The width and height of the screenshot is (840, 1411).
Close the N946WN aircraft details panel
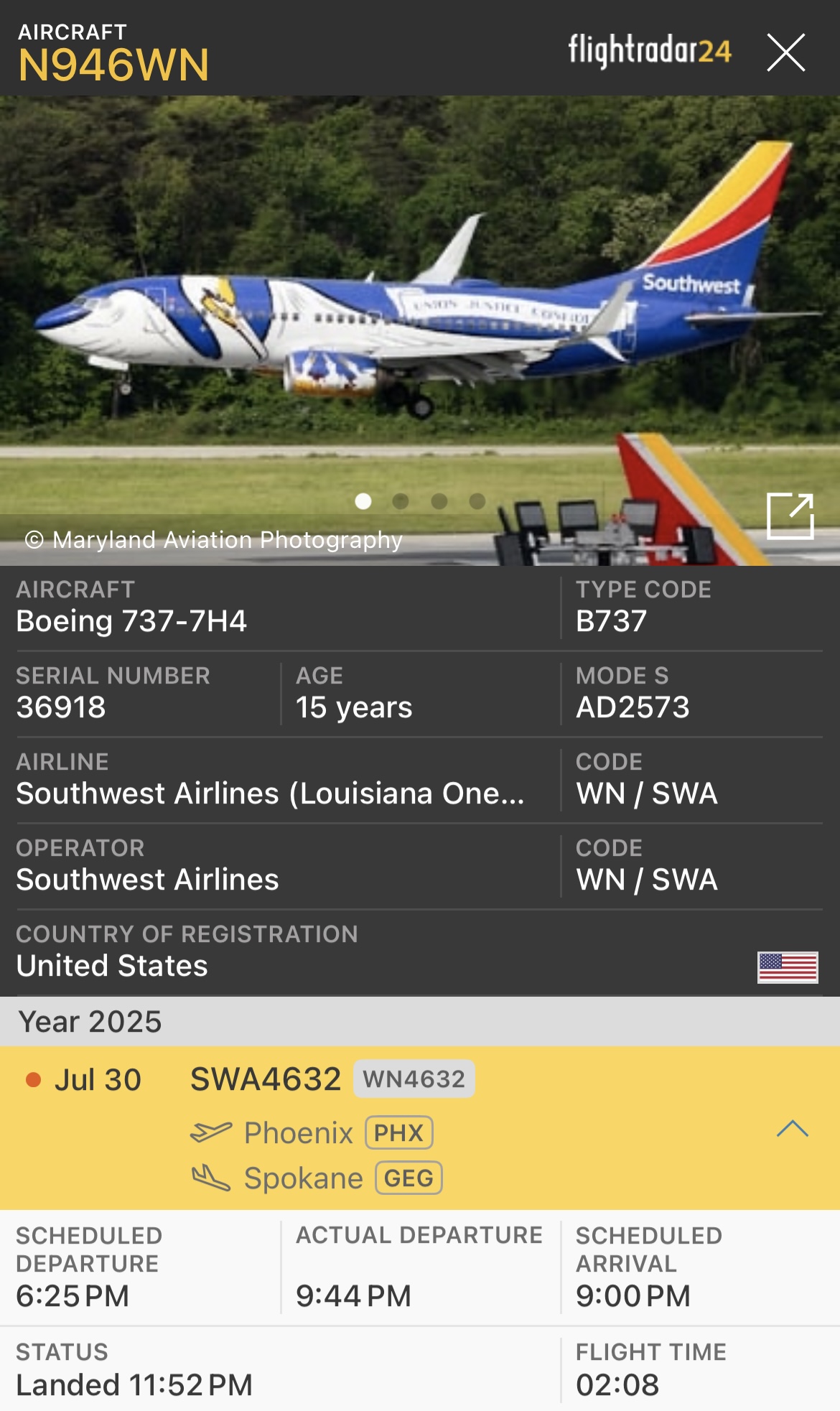[x=785, y=52]
